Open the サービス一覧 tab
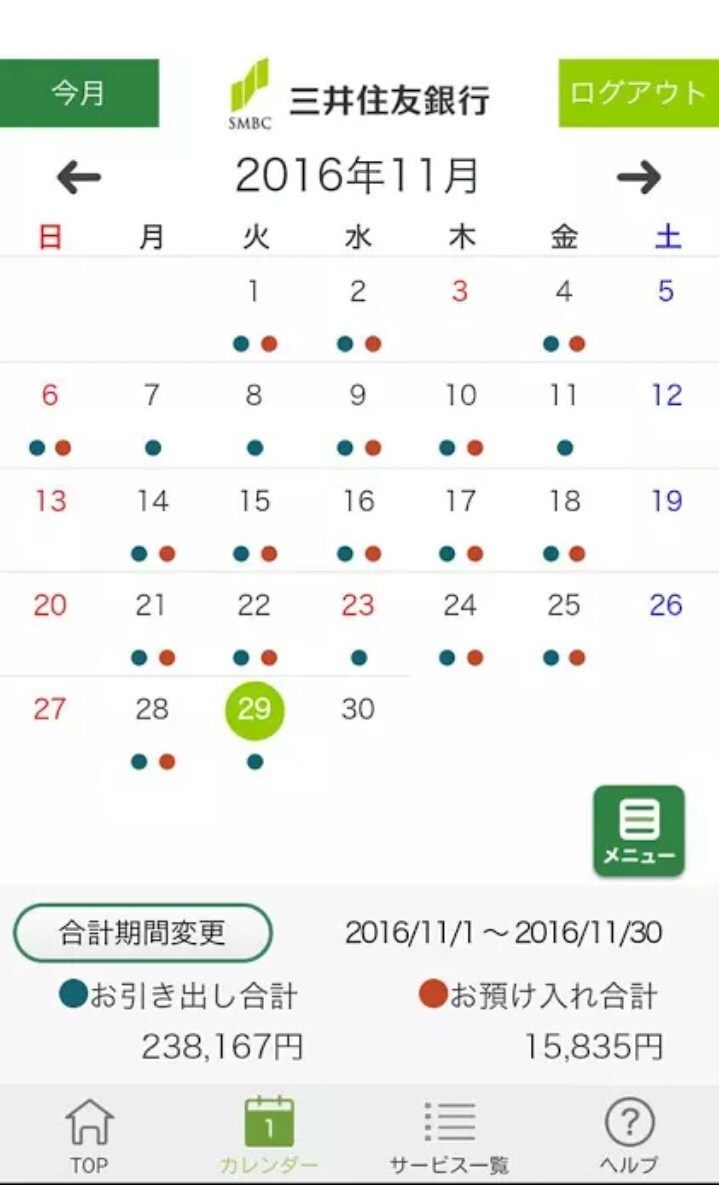The image size is (719, 1185). pos(449,1135)
